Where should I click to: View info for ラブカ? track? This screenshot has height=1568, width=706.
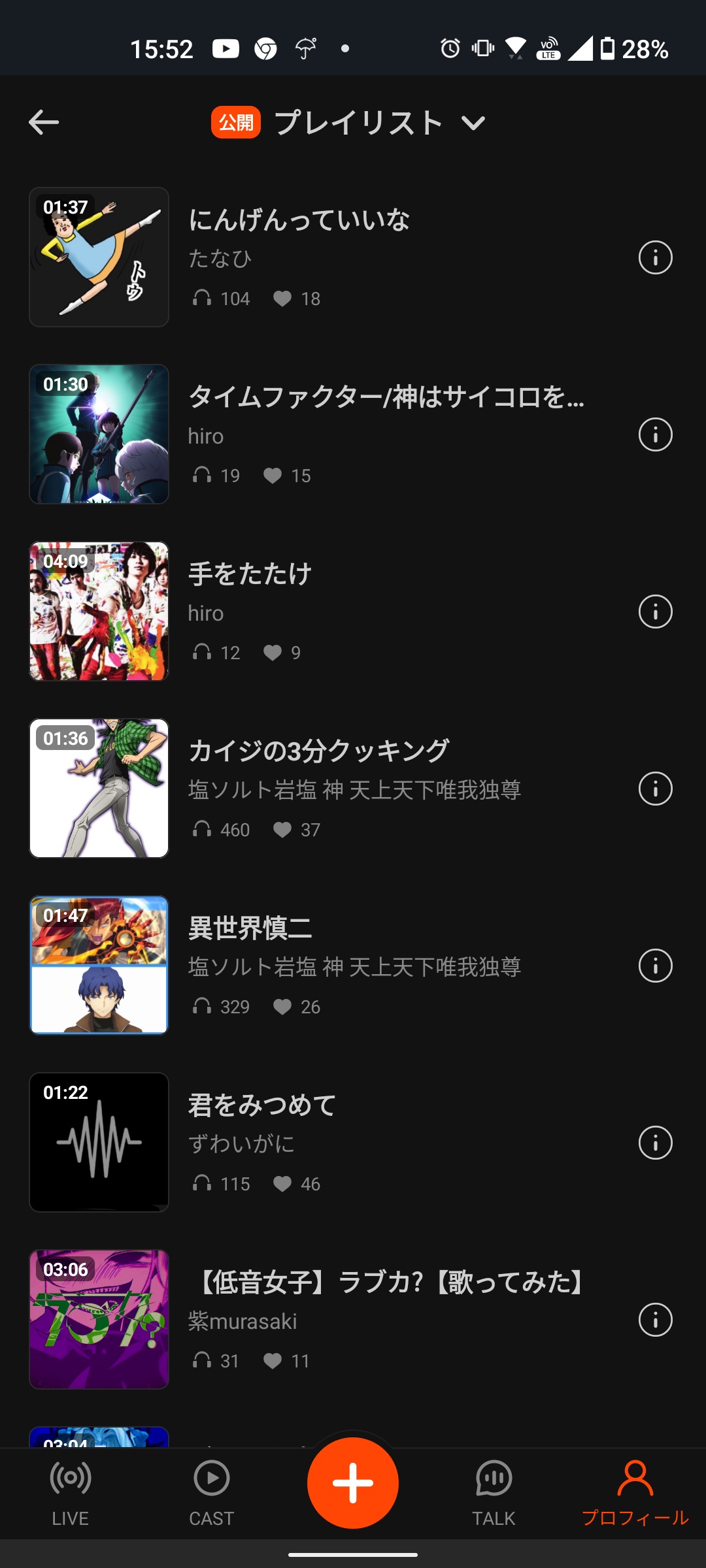click(x=655, y=1320)
